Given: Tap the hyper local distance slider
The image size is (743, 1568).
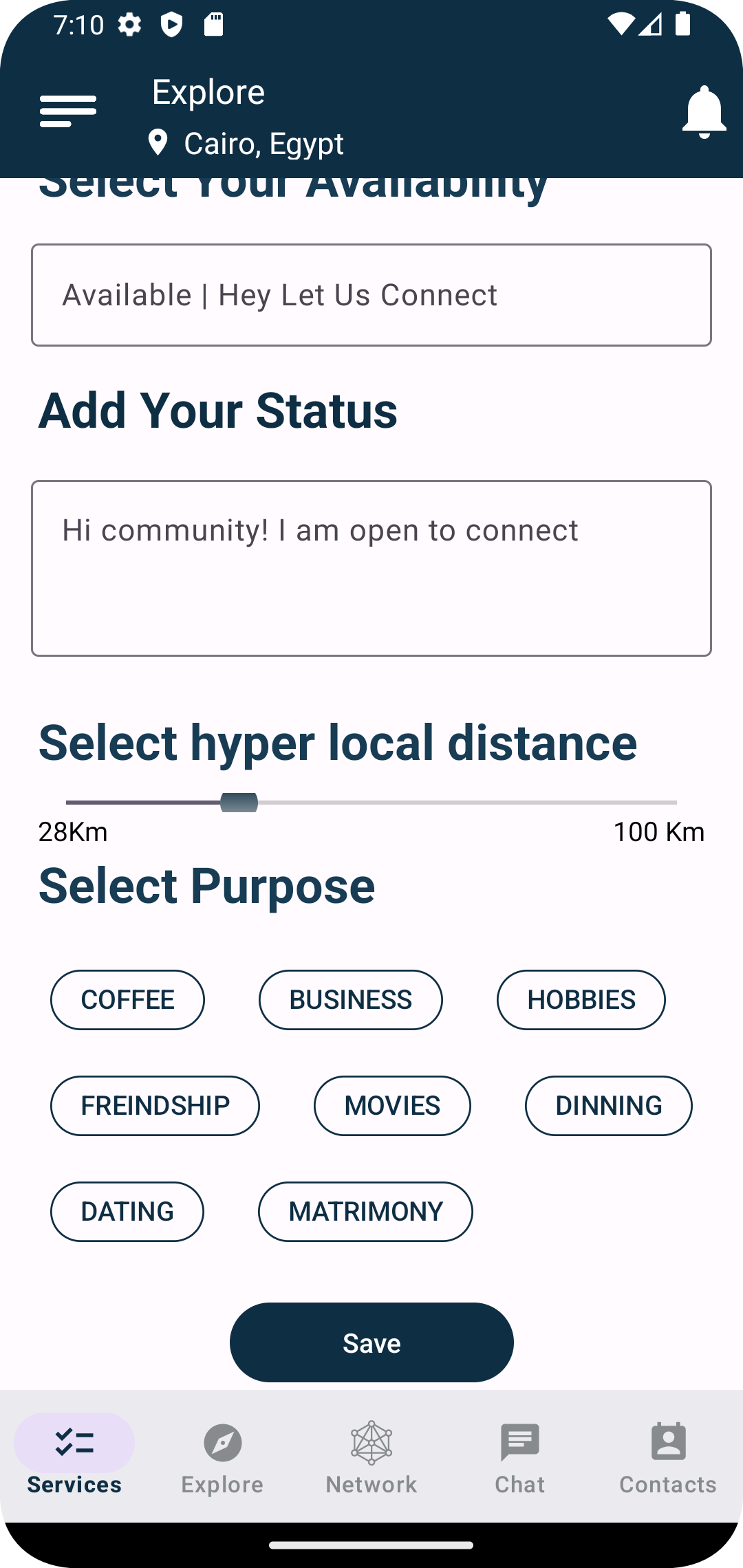Looking at the screenshot, I should click(x=371, y=803).
